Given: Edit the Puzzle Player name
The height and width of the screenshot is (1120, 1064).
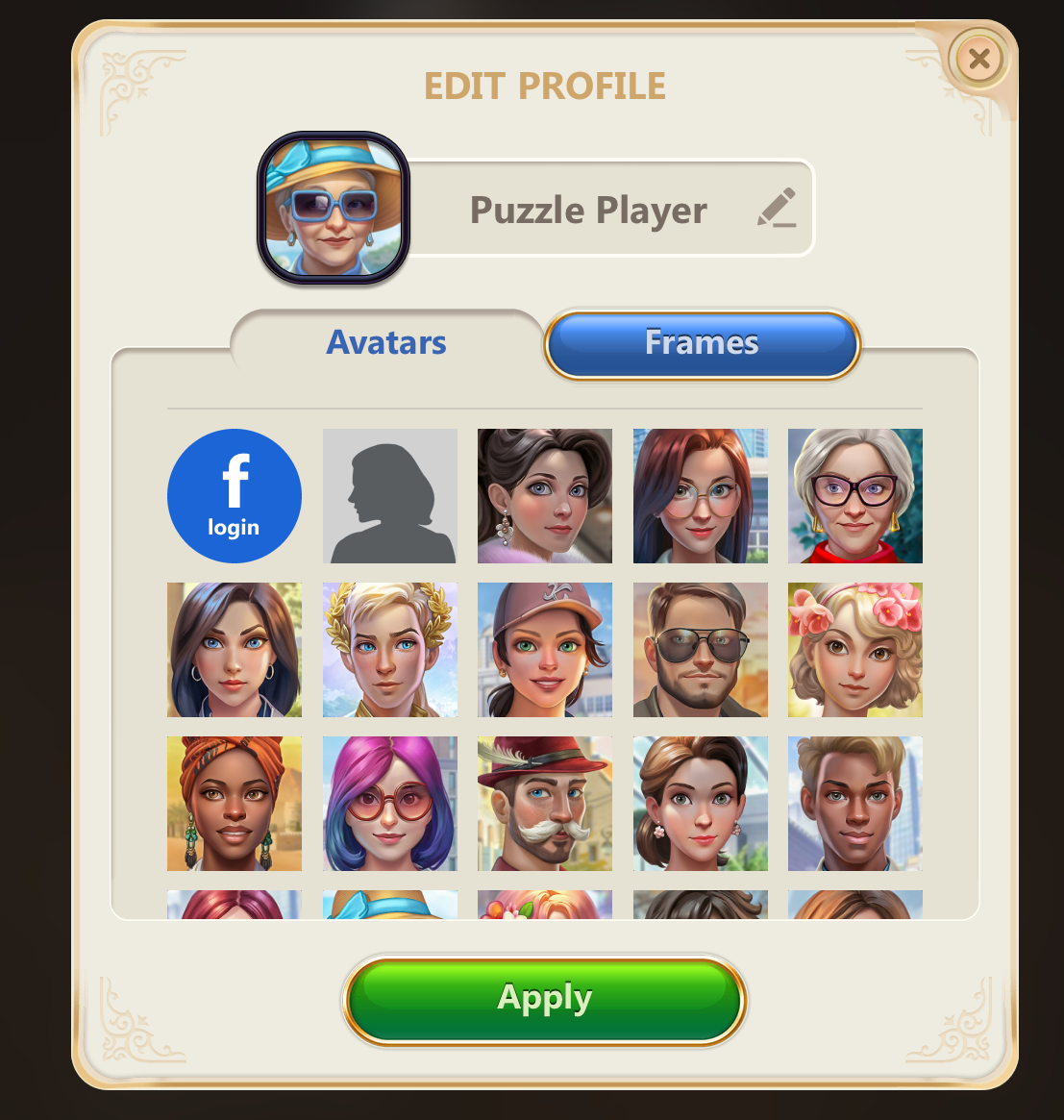Looking at the screenshot, I should tap(777, 209).
